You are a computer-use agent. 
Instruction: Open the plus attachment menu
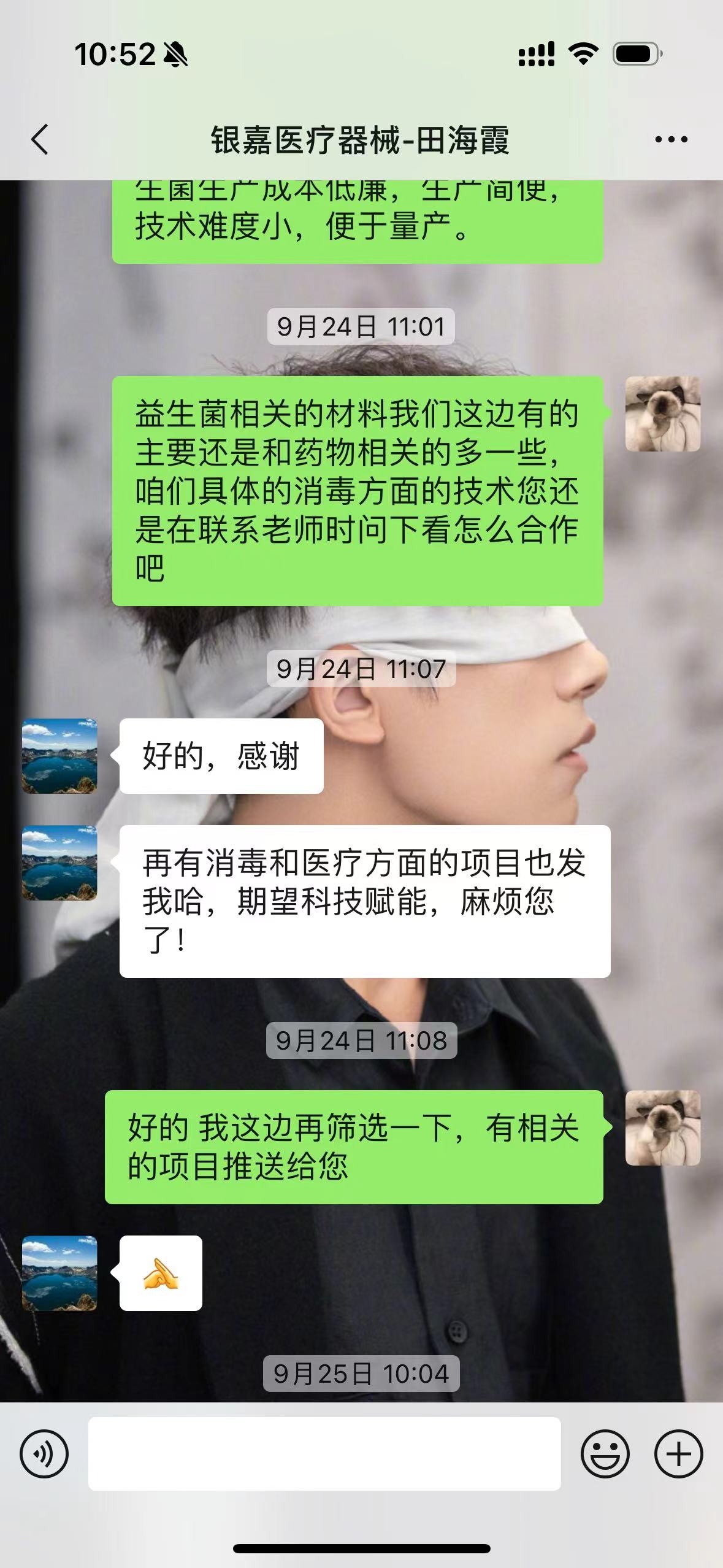pyautogui.click(x=678, y=1453)
